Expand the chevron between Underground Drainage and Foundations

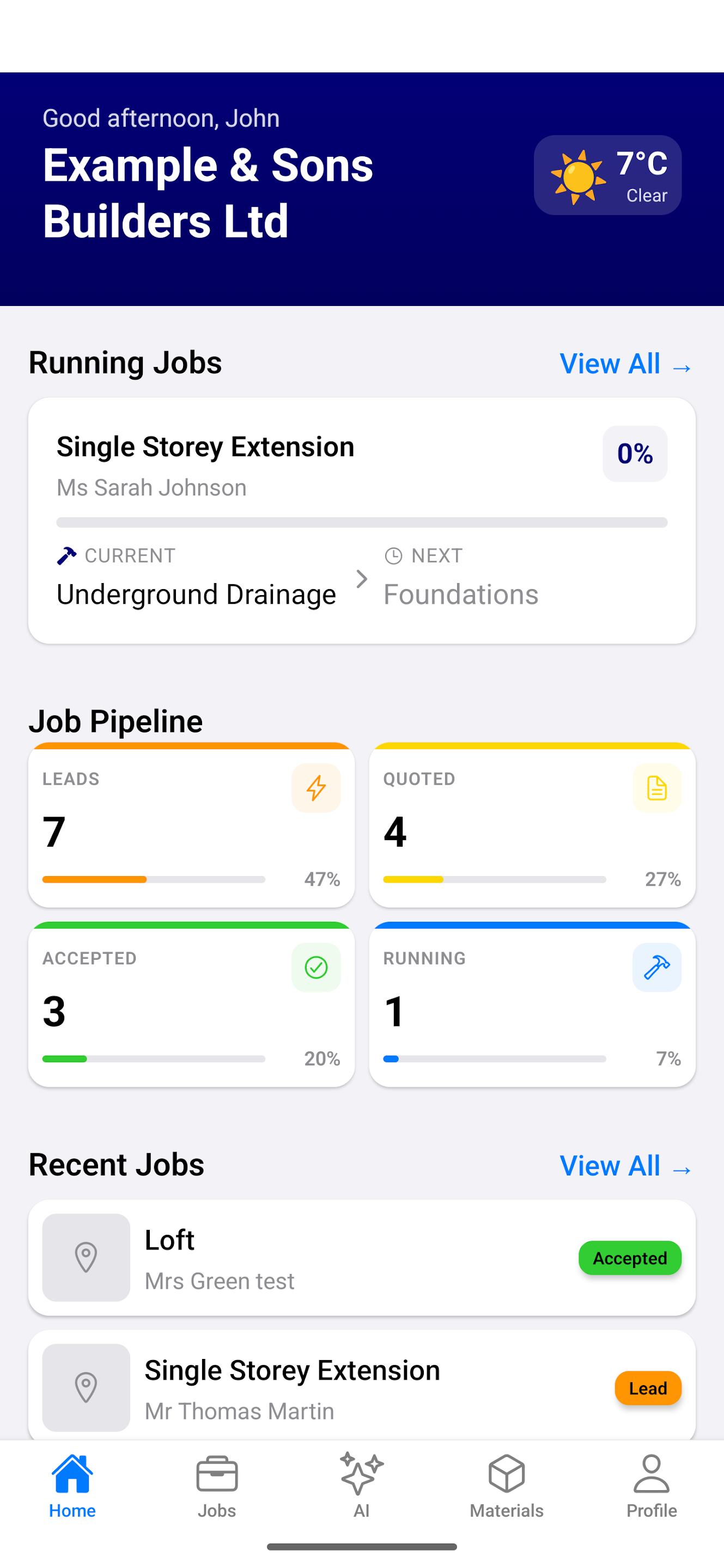(362, 579)
